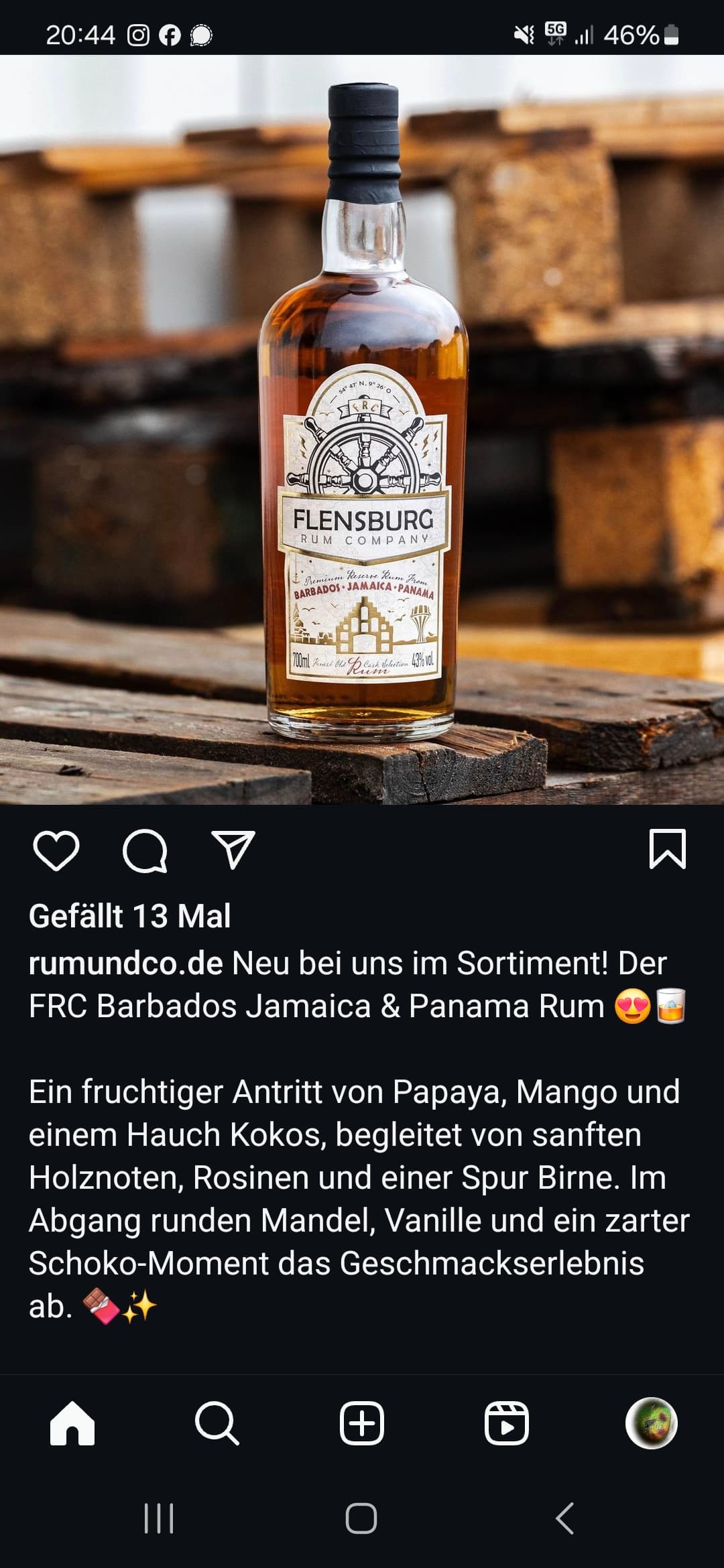Image resolution: width=724 pixels, height=1568 pixels.
Task: Open the rumundco.de profile link
Action: [125, 963]
